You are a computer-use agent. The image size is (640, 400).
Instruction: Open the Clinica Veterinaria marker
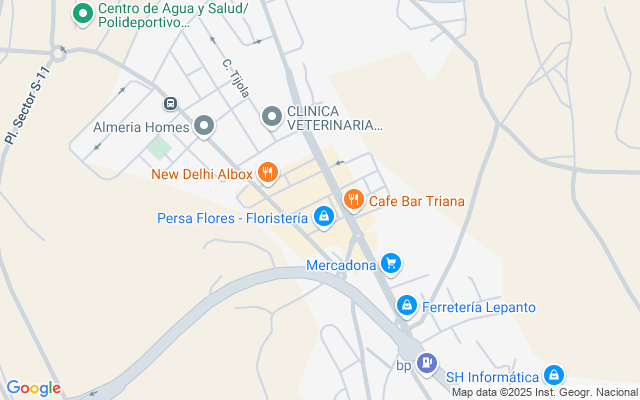pos(271,118)
